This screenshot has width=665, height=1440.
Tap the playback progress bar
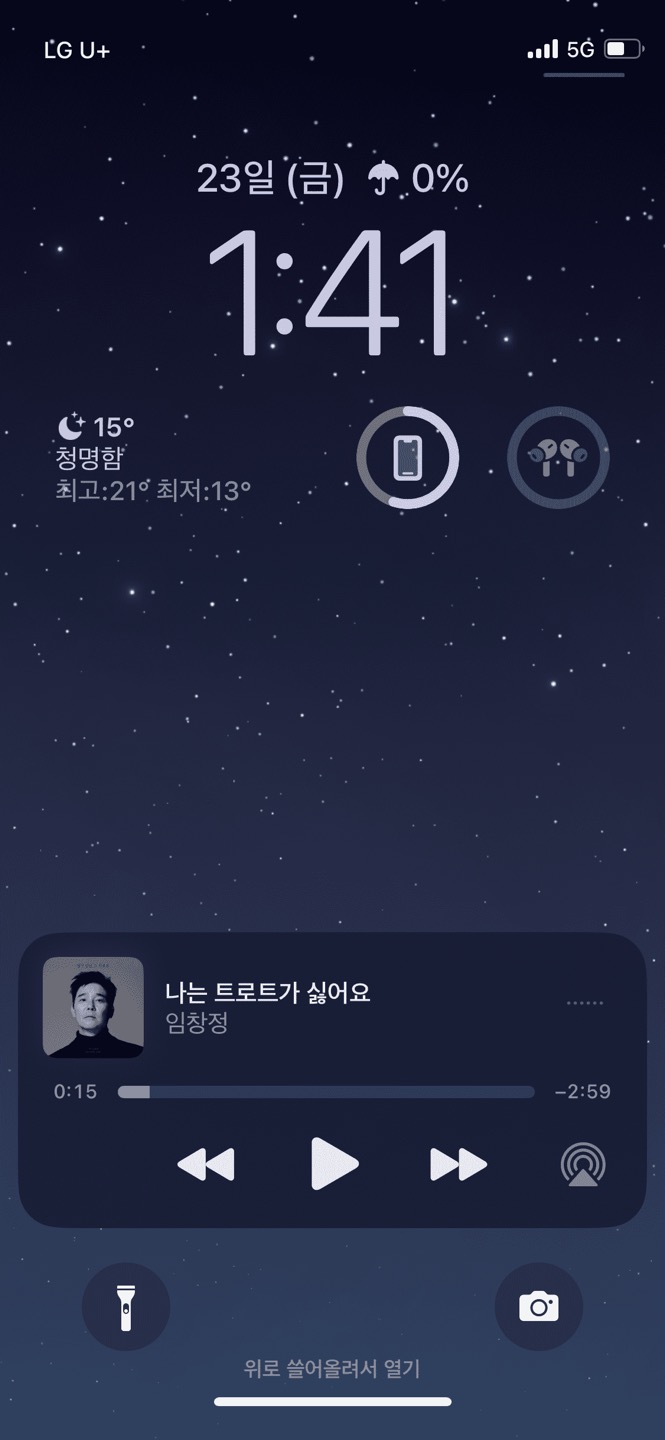(326, 1092)
